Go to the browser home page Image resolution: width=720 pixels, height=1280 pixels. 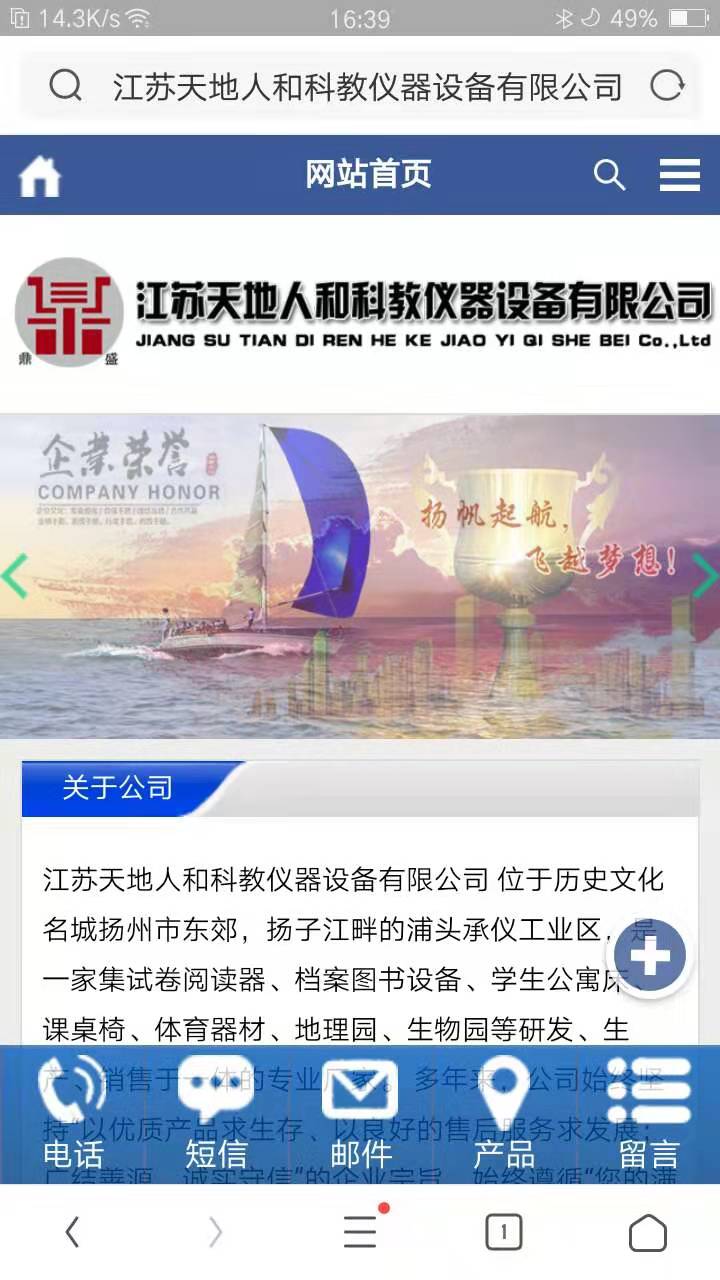pyautogui.click(x=647, y=1233)
